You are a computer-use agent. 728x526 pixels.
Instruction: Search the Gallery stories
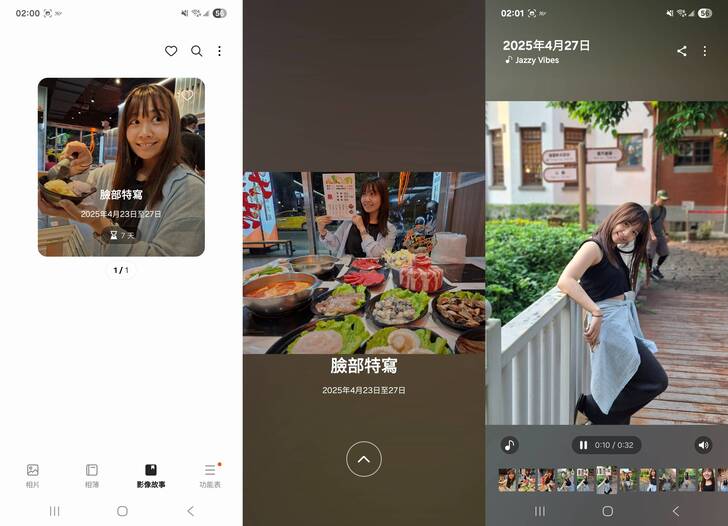[196, 51]
